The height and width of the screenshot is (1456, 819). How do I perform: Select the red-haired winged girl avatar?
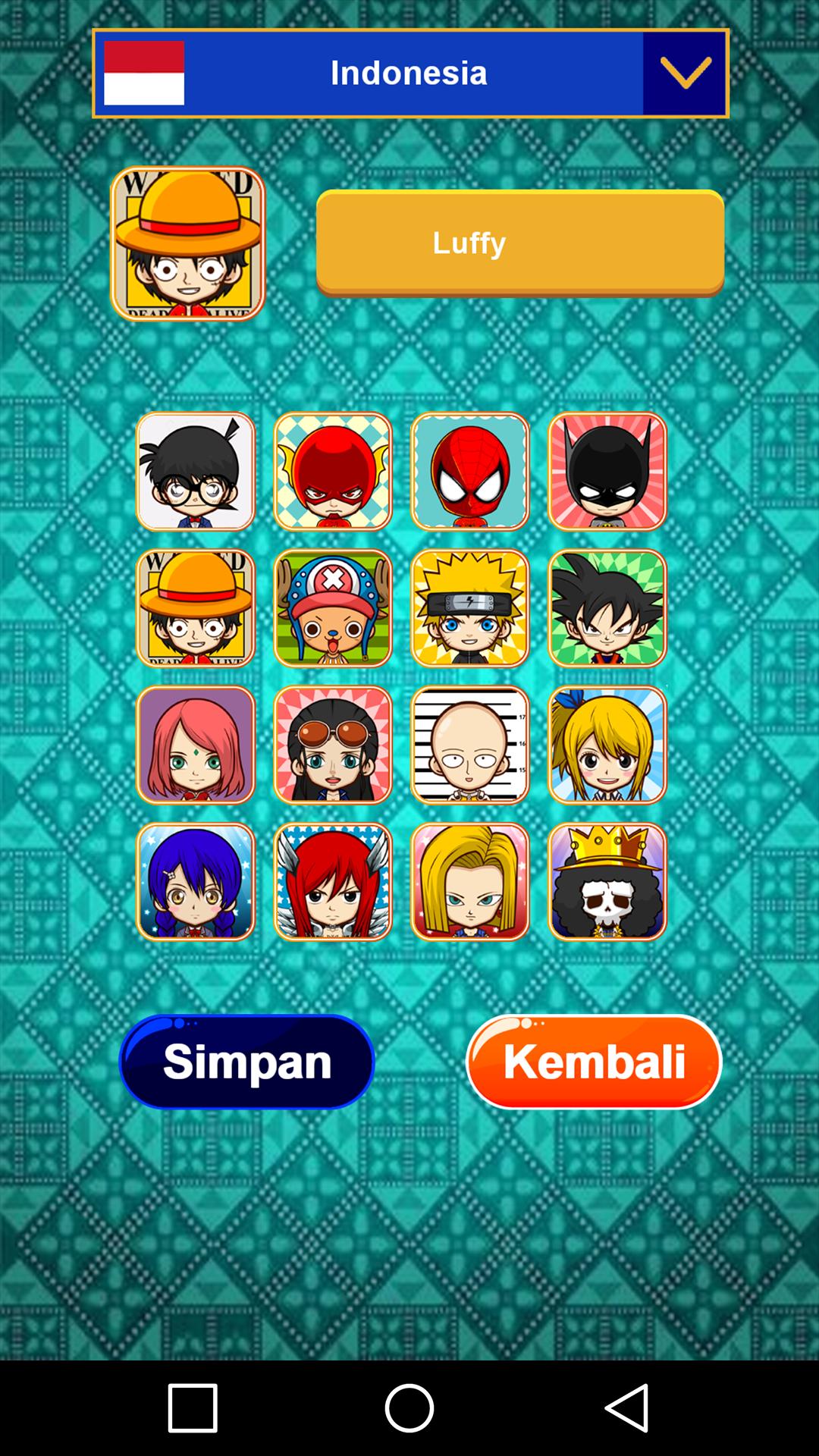pyautogui.click(x=333, y=882)
